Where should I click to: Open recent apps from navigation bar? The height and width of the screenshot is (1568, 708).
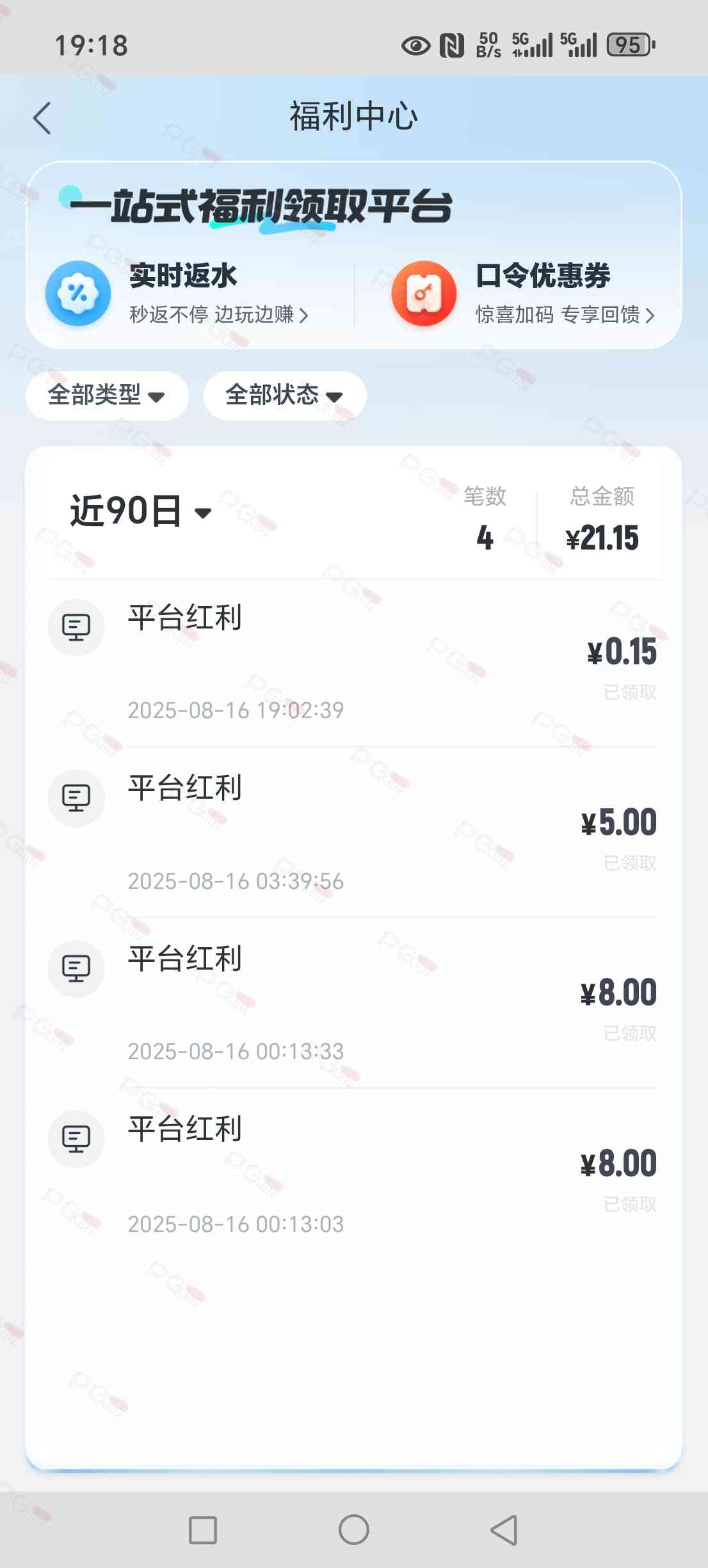tap(203, 1530)
